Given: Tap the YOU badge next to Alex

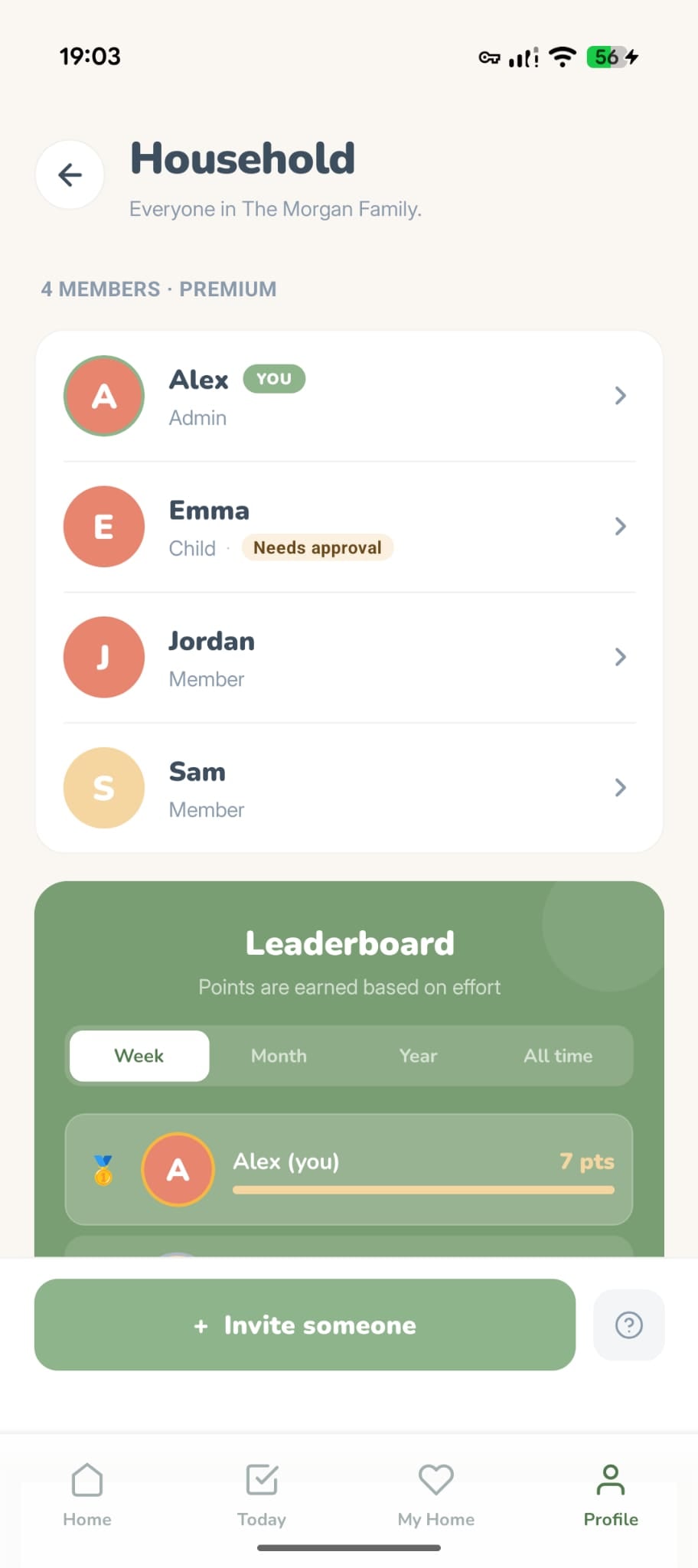Looking at the screenshot, I should [x=273, y=379].
